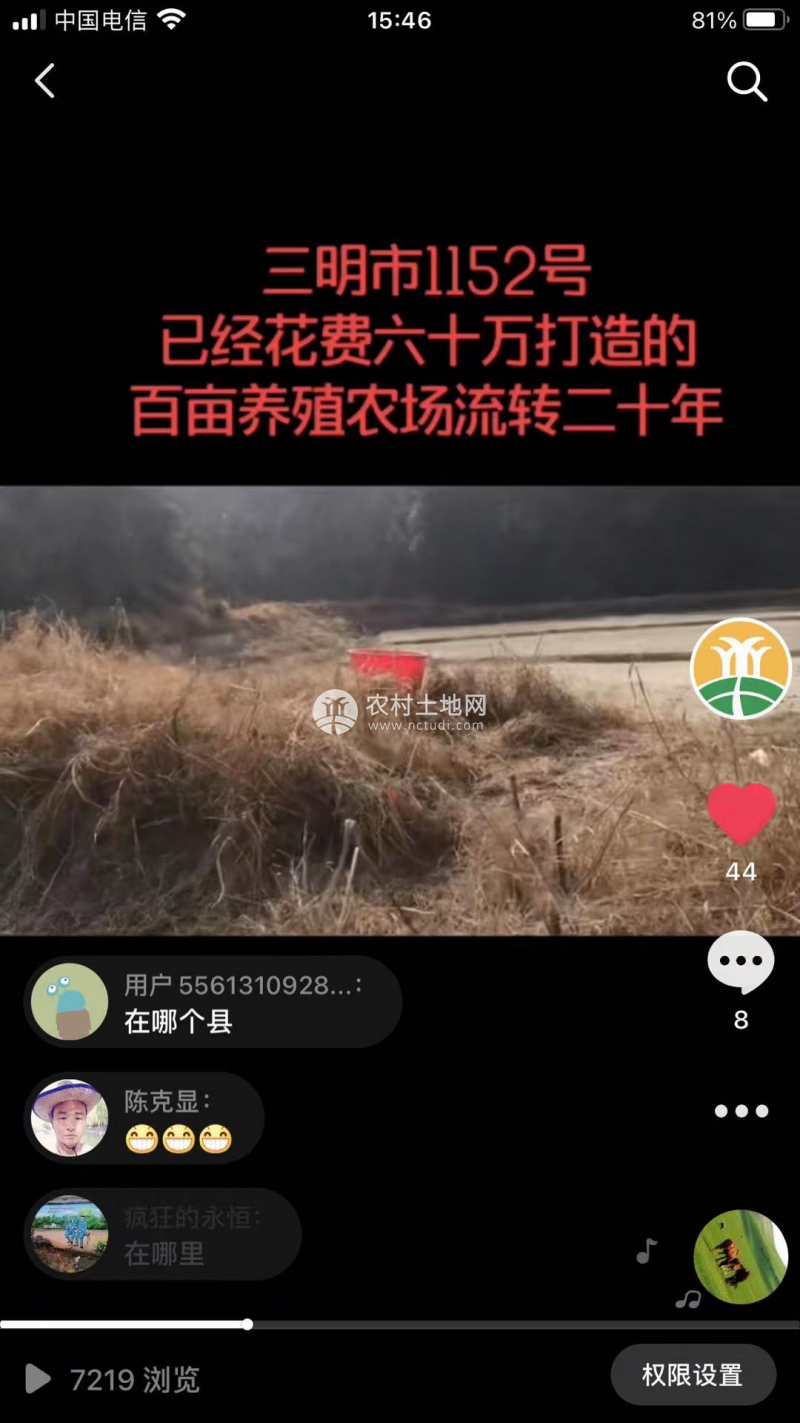
Task: Open the three-dot more options menu
Action: coord(741,1111)
